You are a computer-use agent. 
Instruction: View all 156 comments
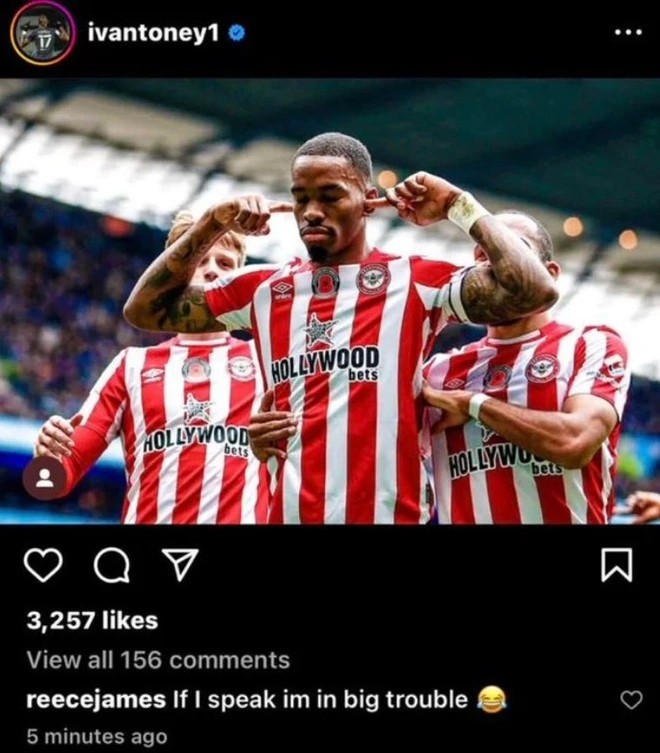tap(158, 660)
